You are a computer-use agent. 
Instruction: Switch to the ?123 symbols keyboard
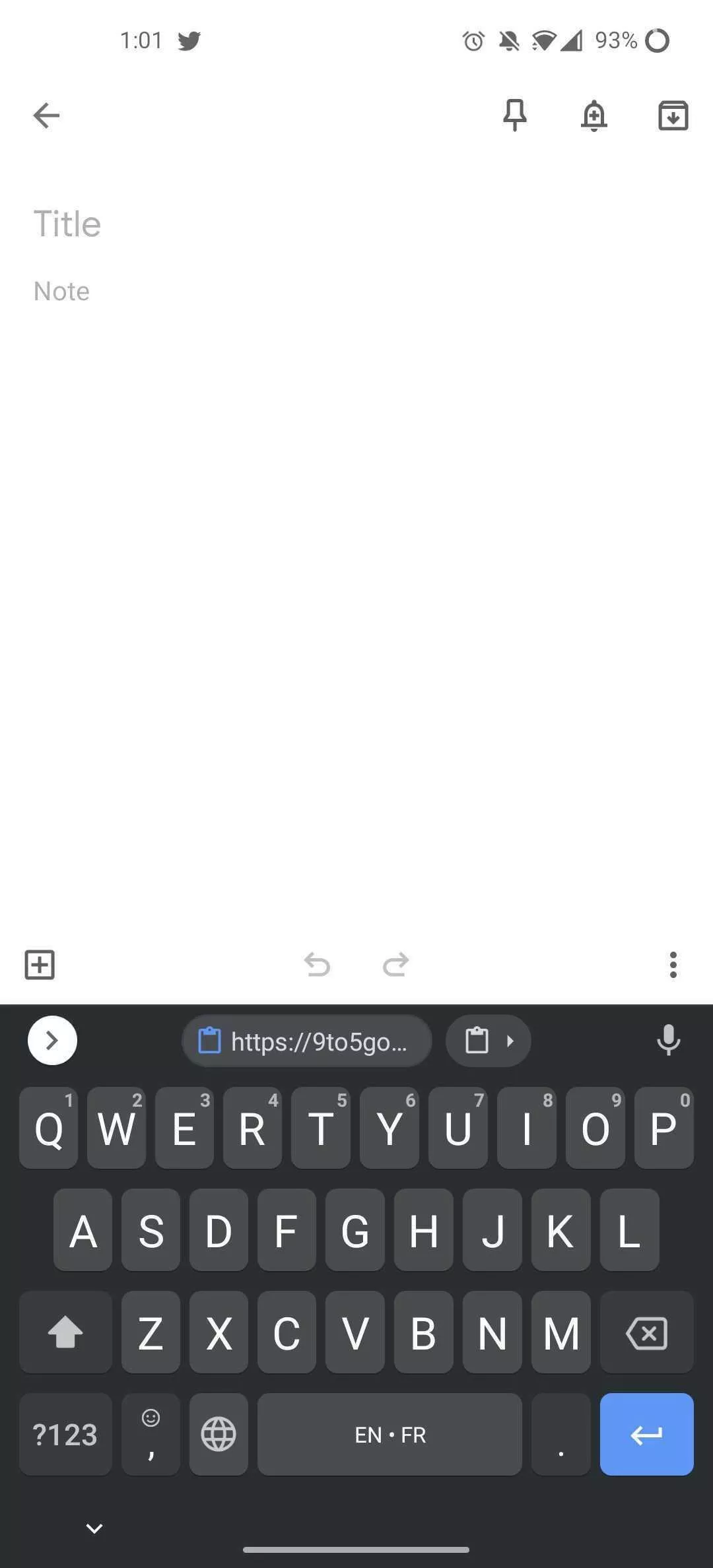[x=65, y=1434]
